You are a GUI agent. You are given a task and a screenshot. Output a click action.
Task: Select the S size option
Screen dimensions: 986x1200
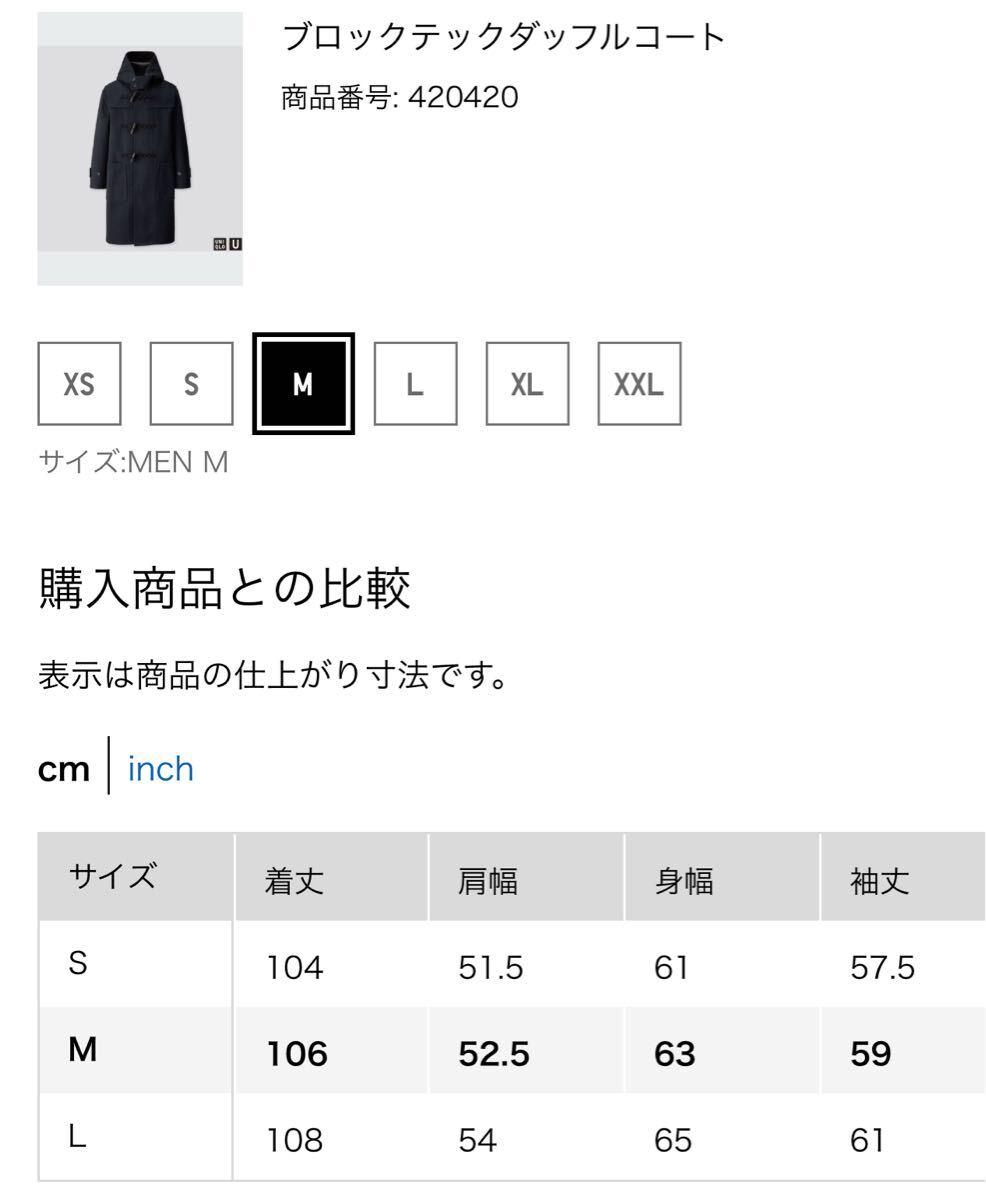[x=191, y=384]
